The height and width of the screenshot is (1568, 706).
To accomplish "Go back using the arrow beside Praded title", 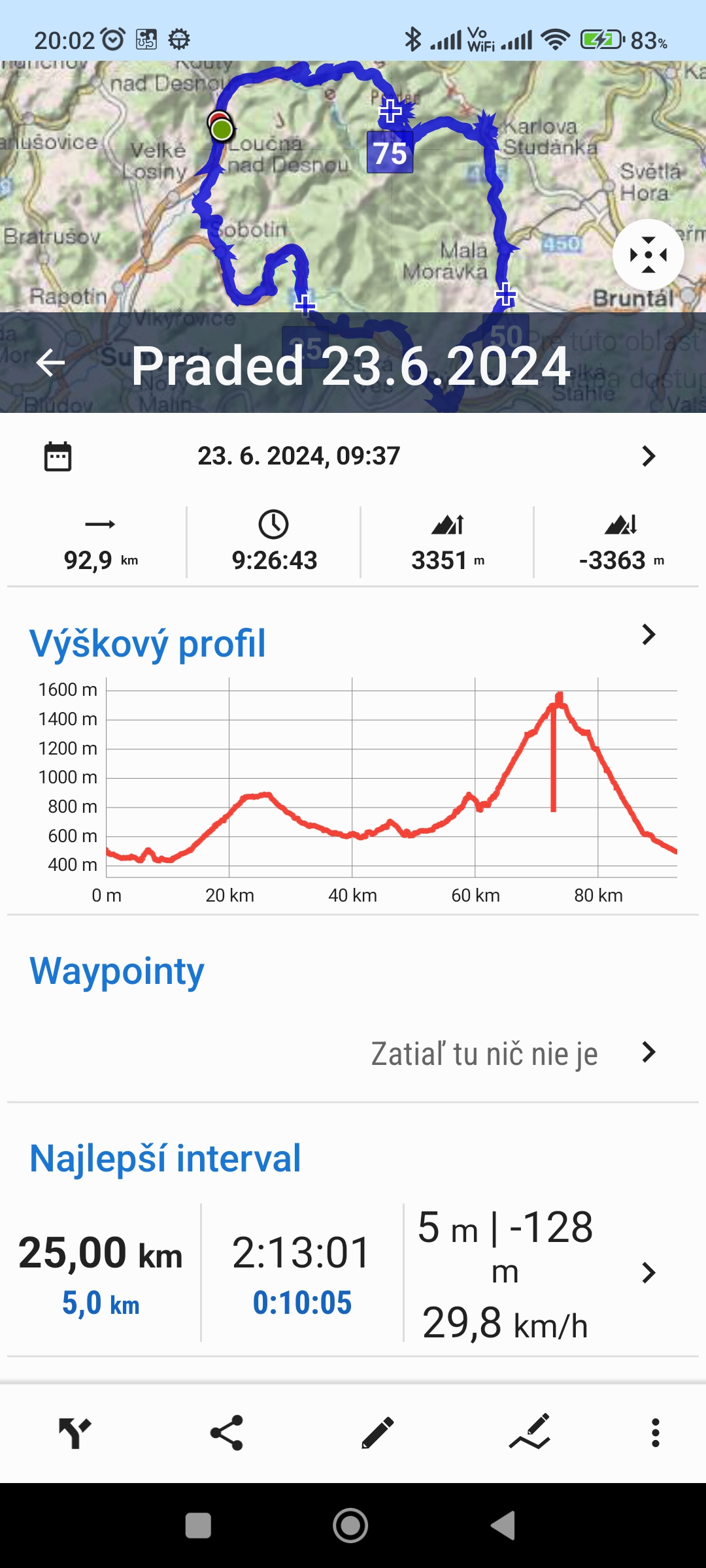I will [50, 363].
